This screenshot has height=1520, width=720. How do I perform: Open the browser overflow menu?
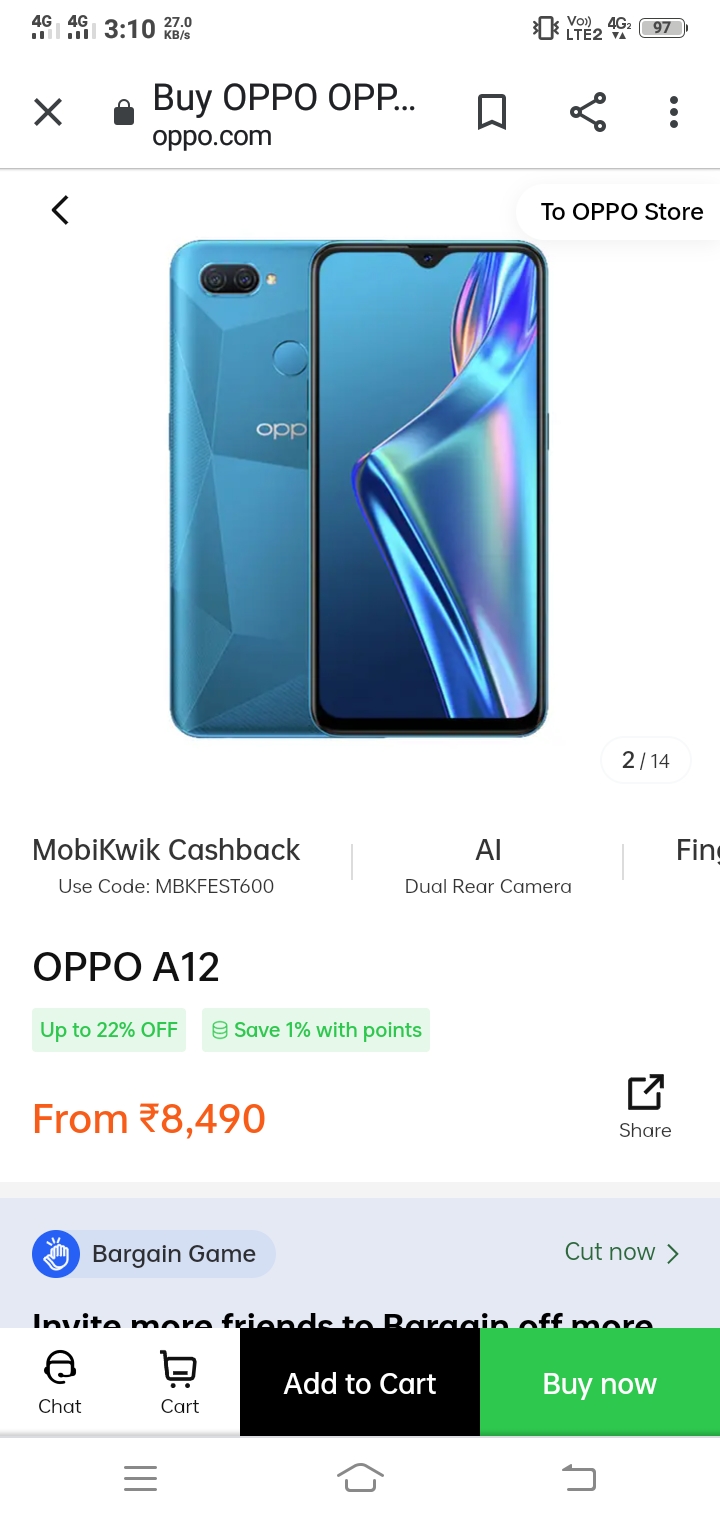coord(674,112)
